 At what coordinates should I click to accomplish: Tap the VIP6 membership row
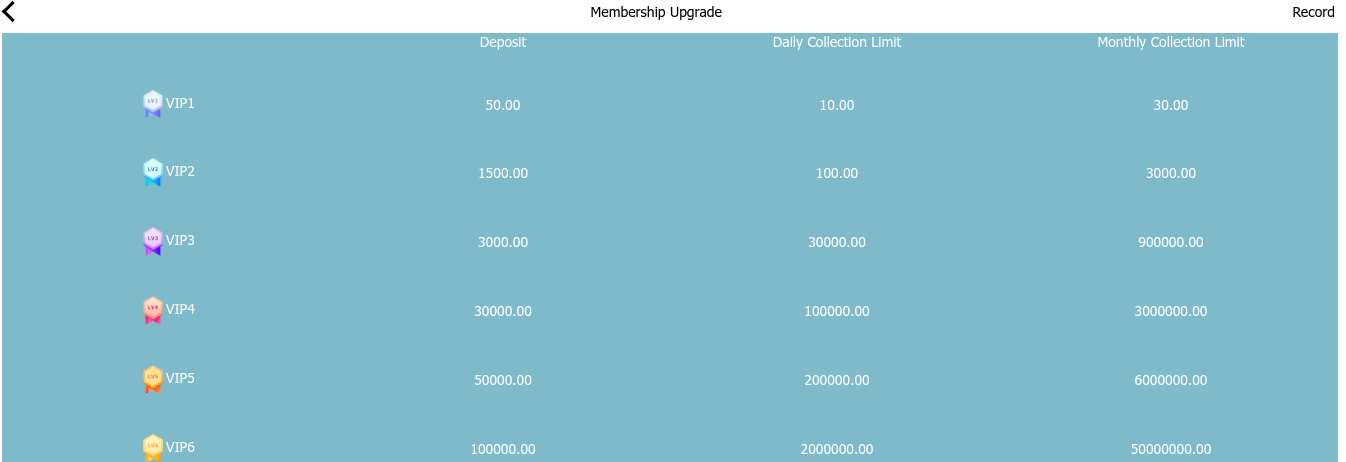(169, 447)
